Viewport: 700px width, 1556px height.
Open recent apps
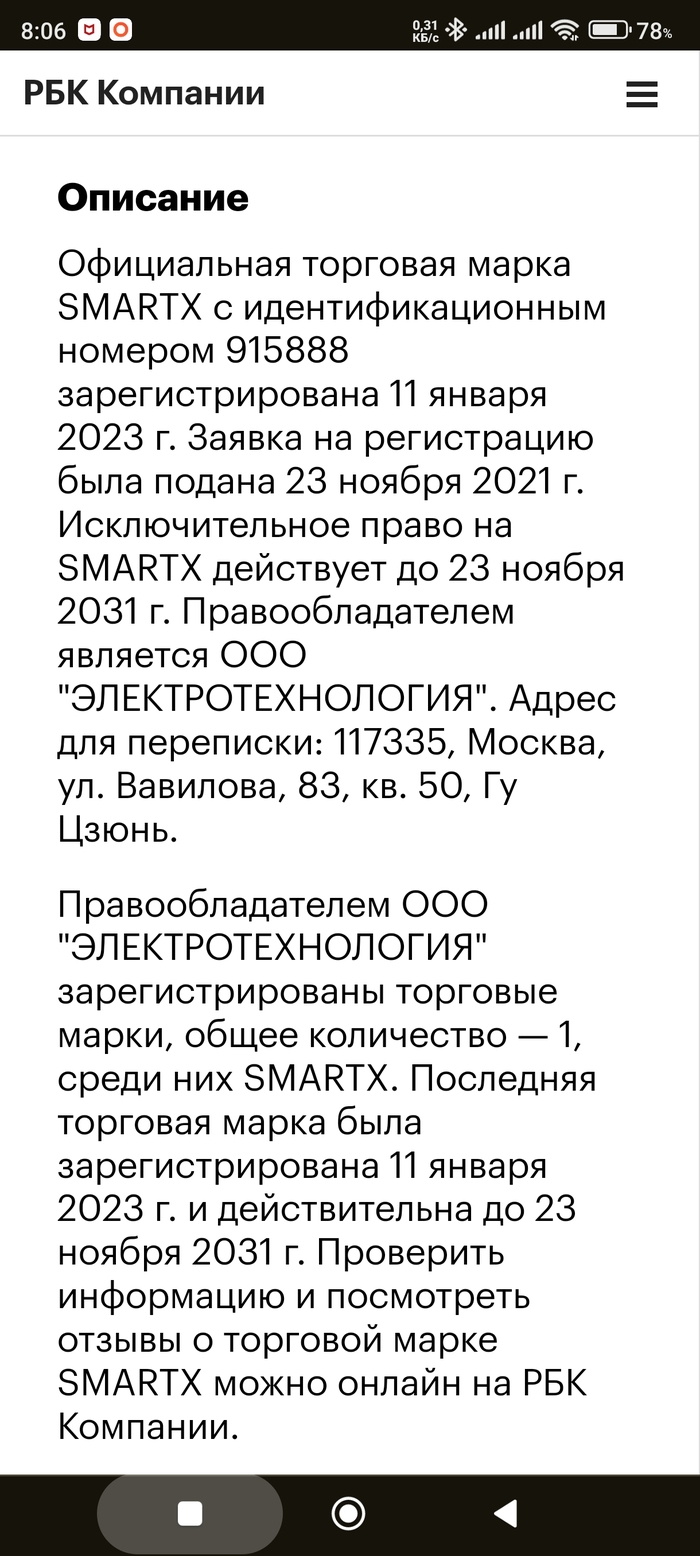(x=190, y=1513)
